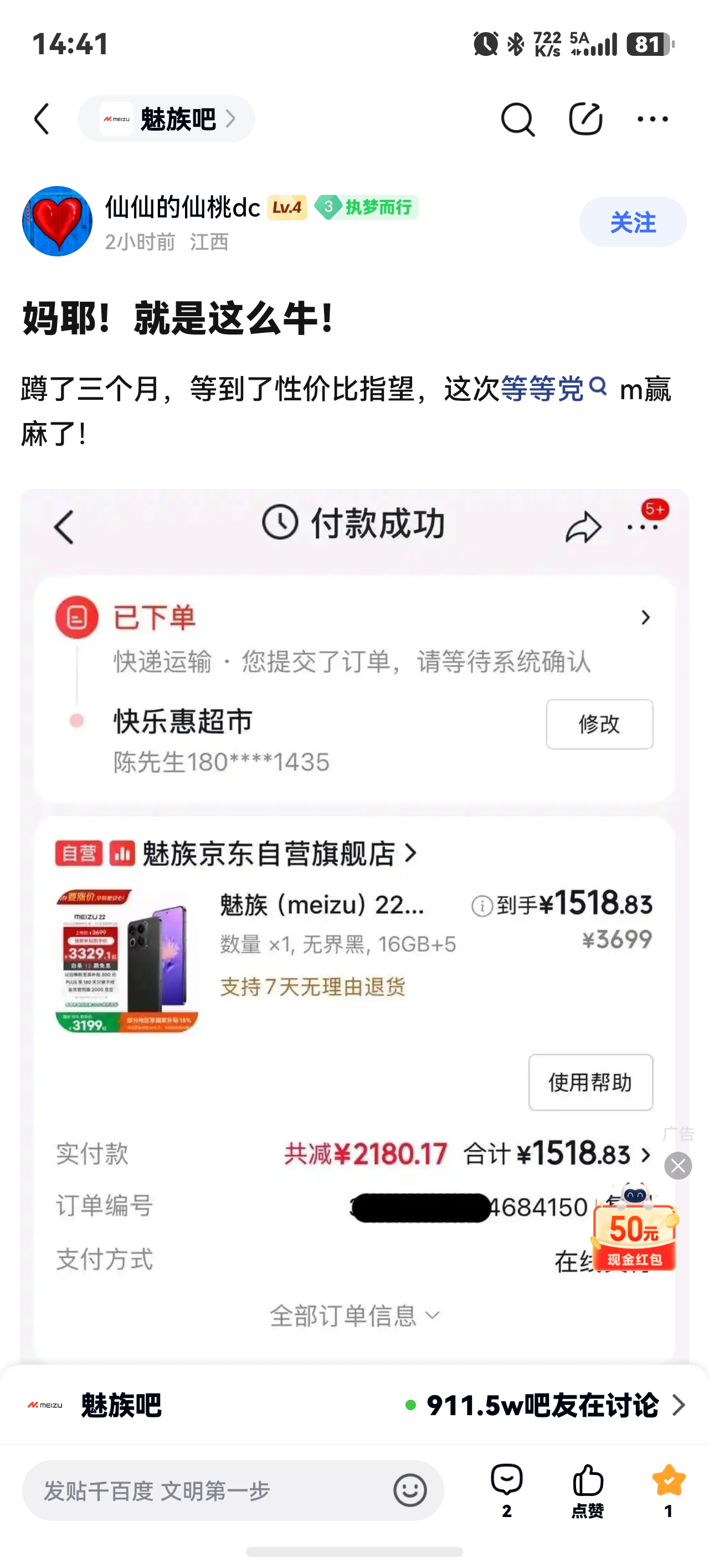Tap the compose post icon
Viewport: 709px width, 1568px height.
coord(585,118)
